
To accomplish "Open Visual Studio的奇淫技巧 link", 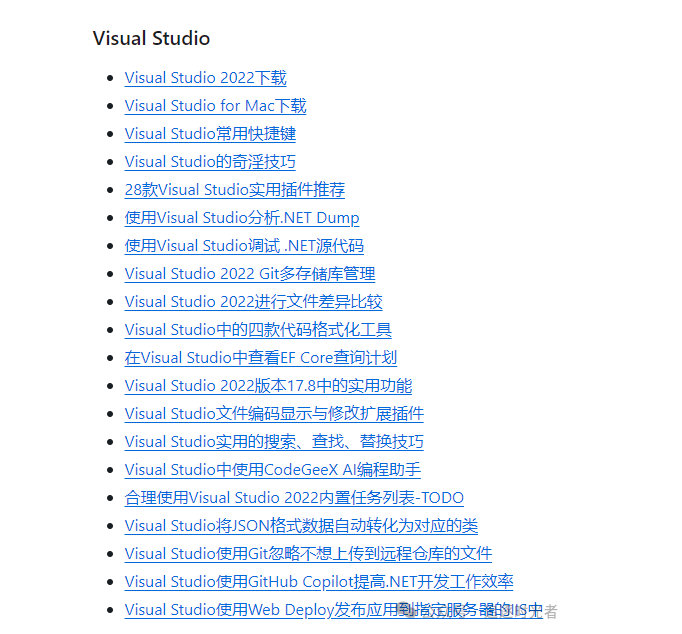I will coord(210,162).
